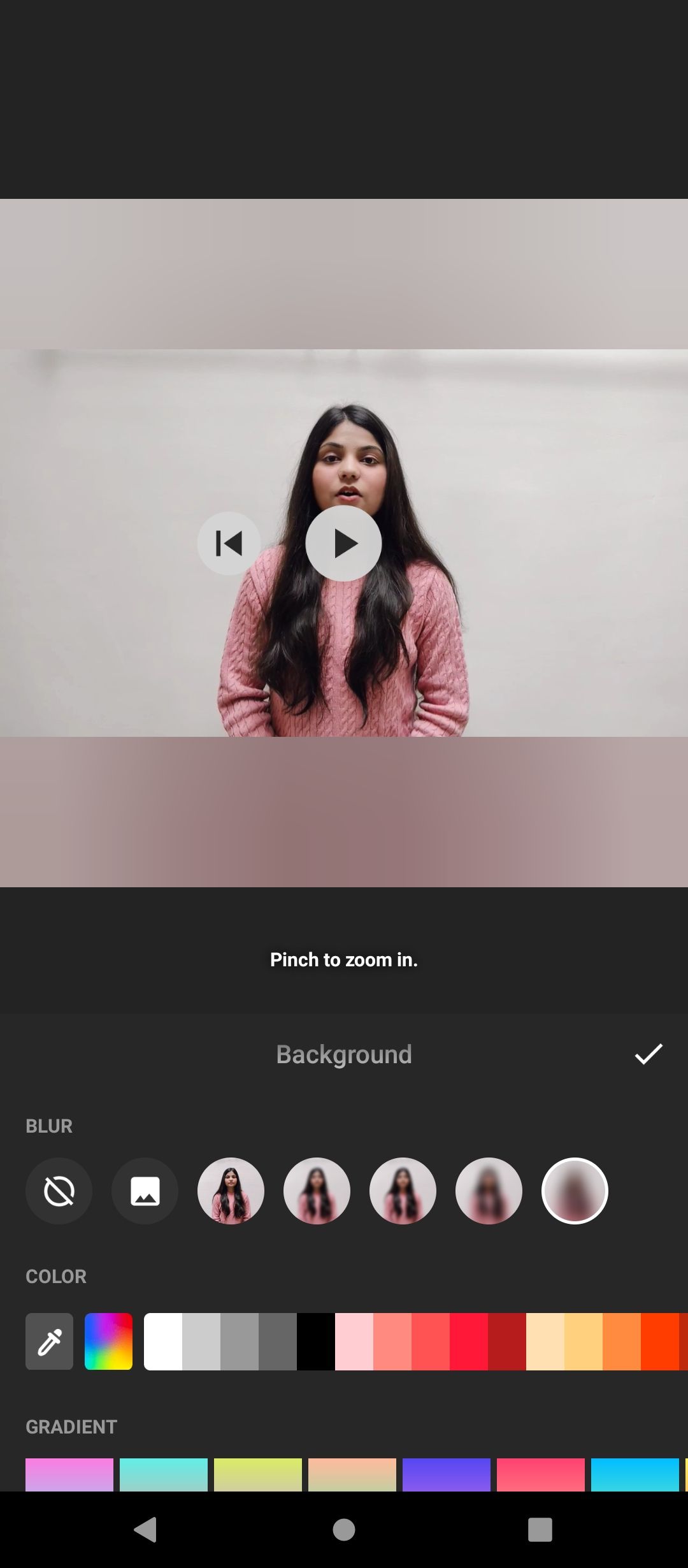The width and height of the screenshot is (688, 1568).
Task: Pick the black background color
Action: (x=316, y=1341)
